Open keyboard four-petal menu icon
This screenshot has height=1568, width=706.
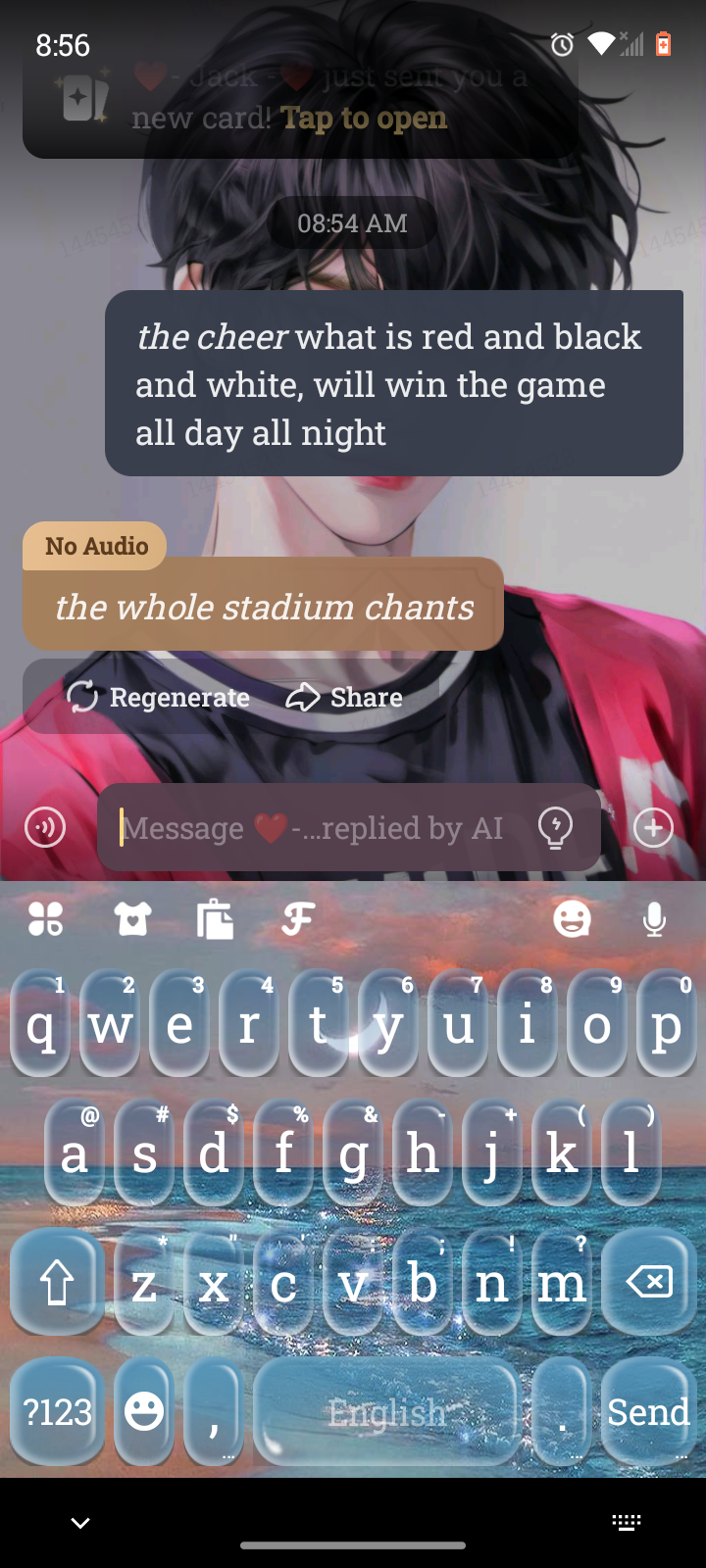tap(45, 919)
